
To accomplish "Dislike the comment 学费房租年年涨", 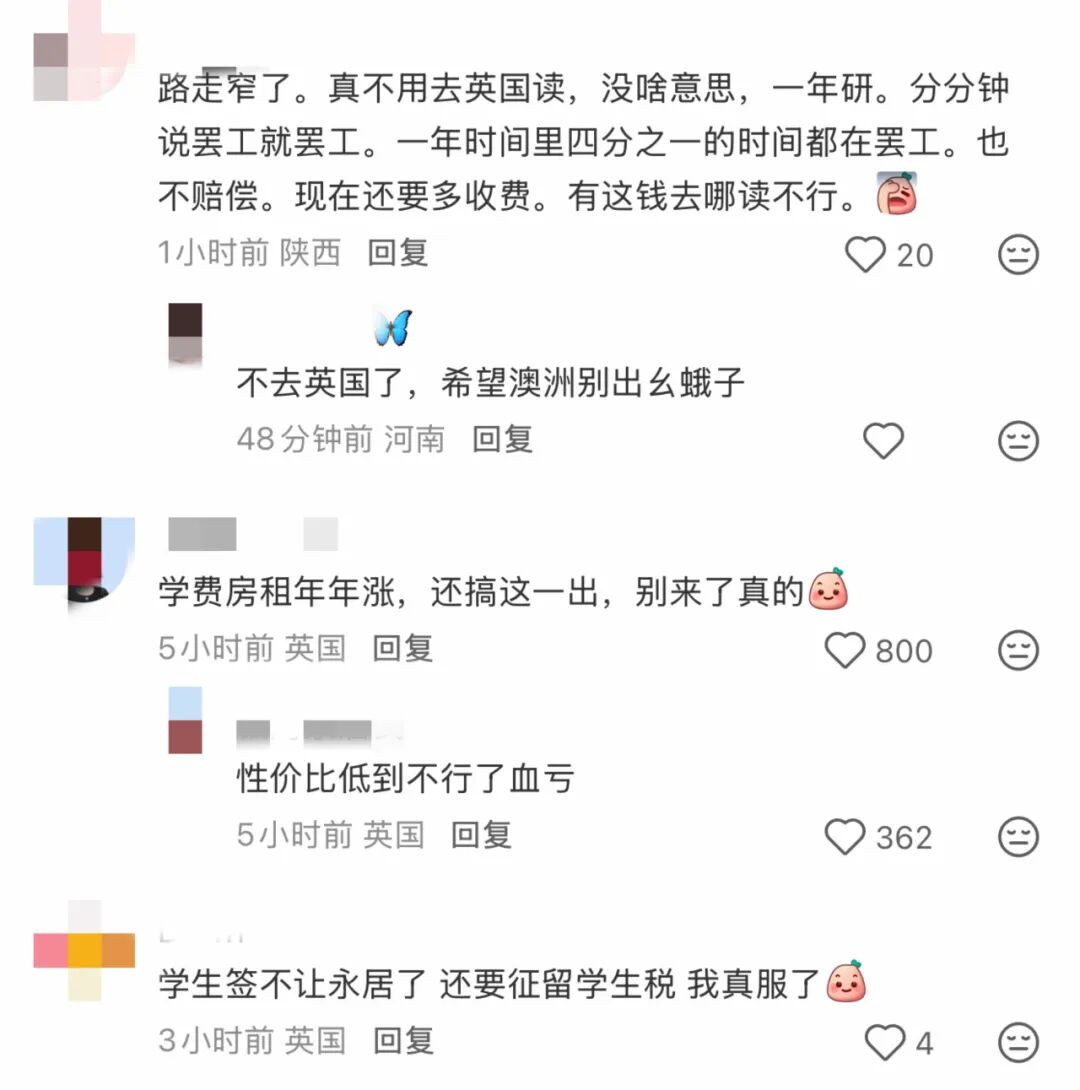I will pos(1018,651).
